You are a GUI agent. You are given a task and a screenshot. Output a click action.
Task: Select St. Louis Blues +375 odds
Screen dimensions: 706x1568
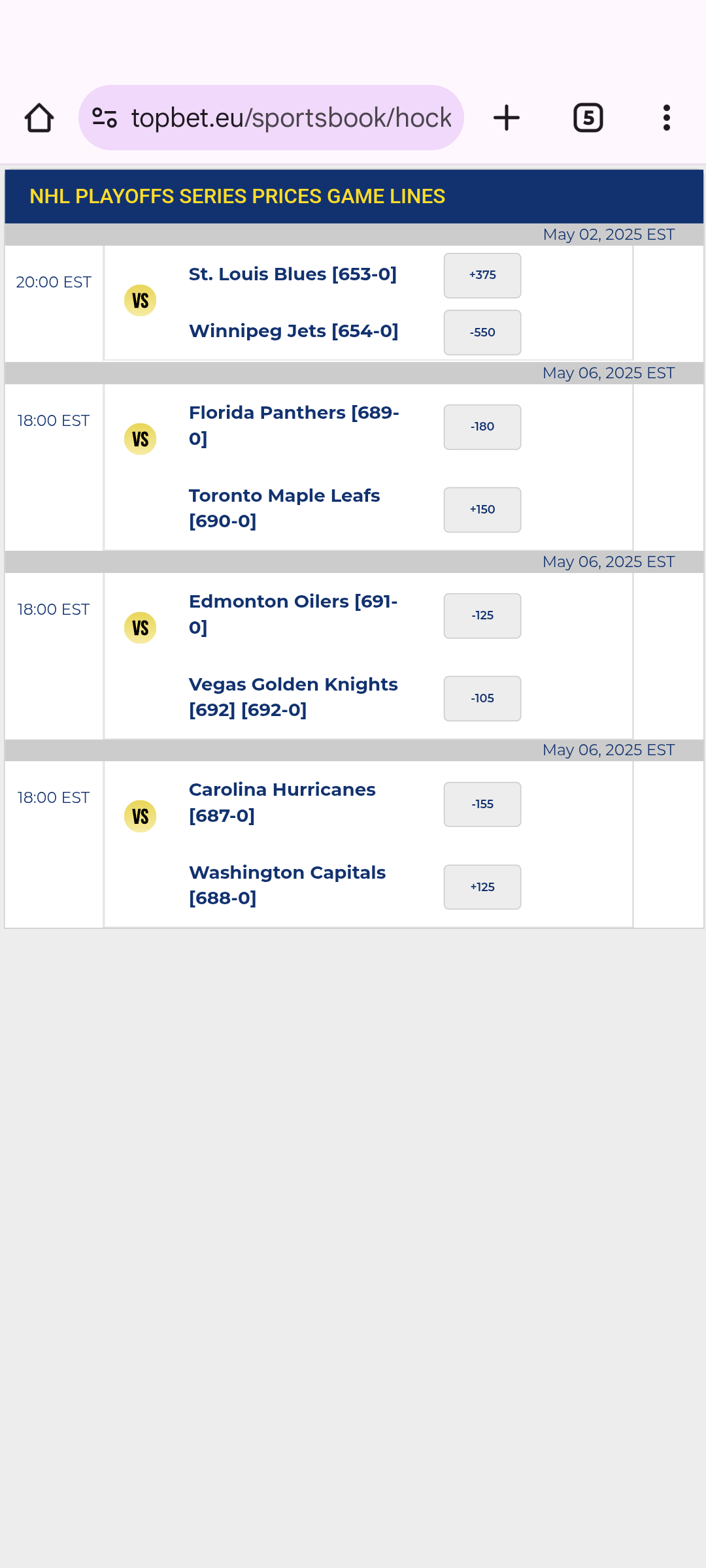click(482, 276)
